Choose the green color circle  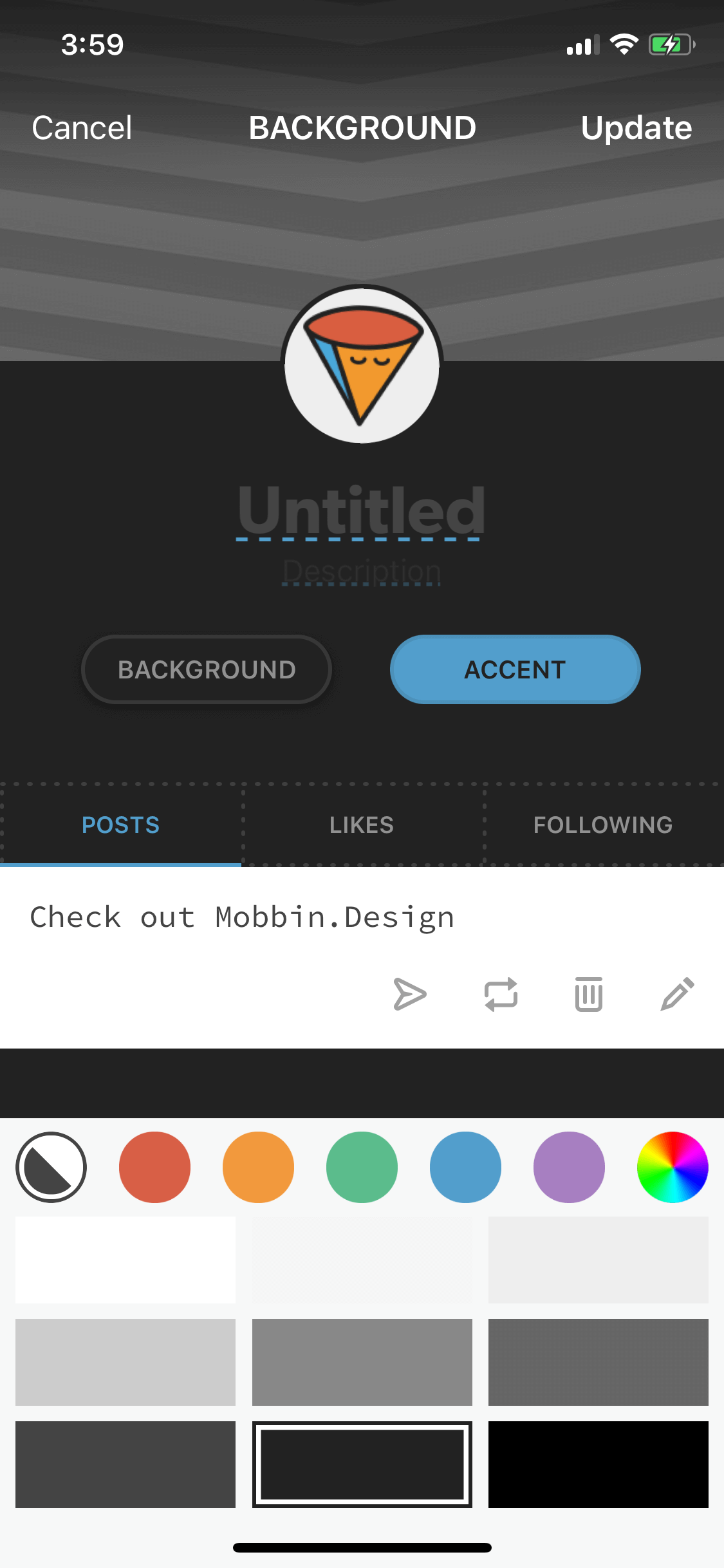362,1167
